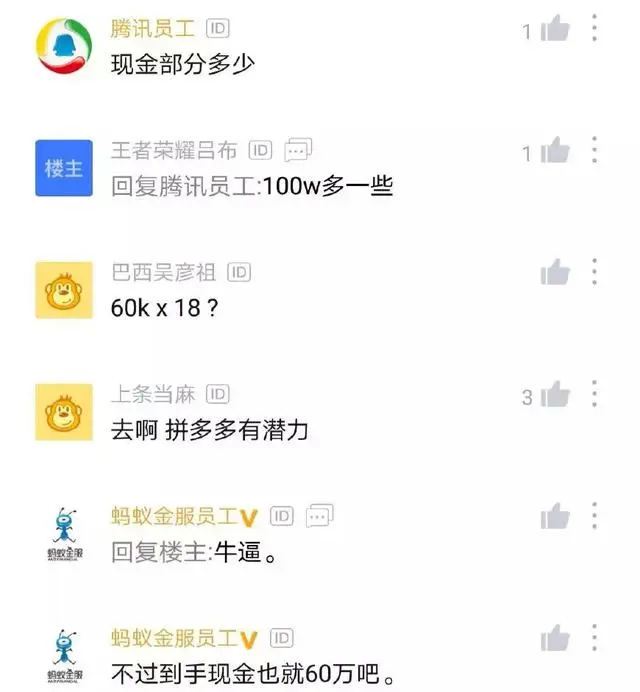
Task: Open the three-dot menu on 巴西吴彦祖's comment
Action: coord(595,272)
